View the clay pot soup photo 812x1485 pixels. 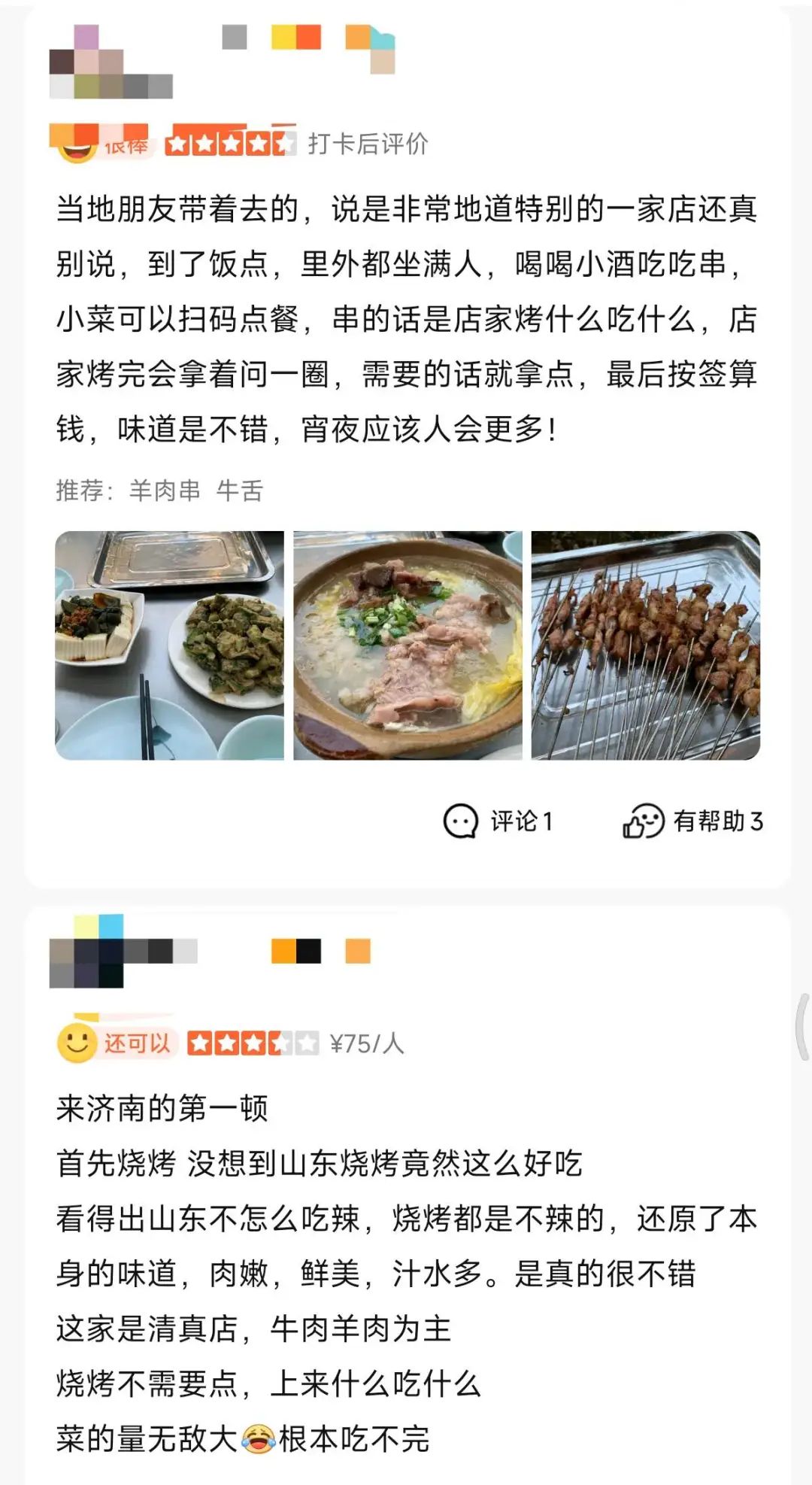[x=408, y=645]
